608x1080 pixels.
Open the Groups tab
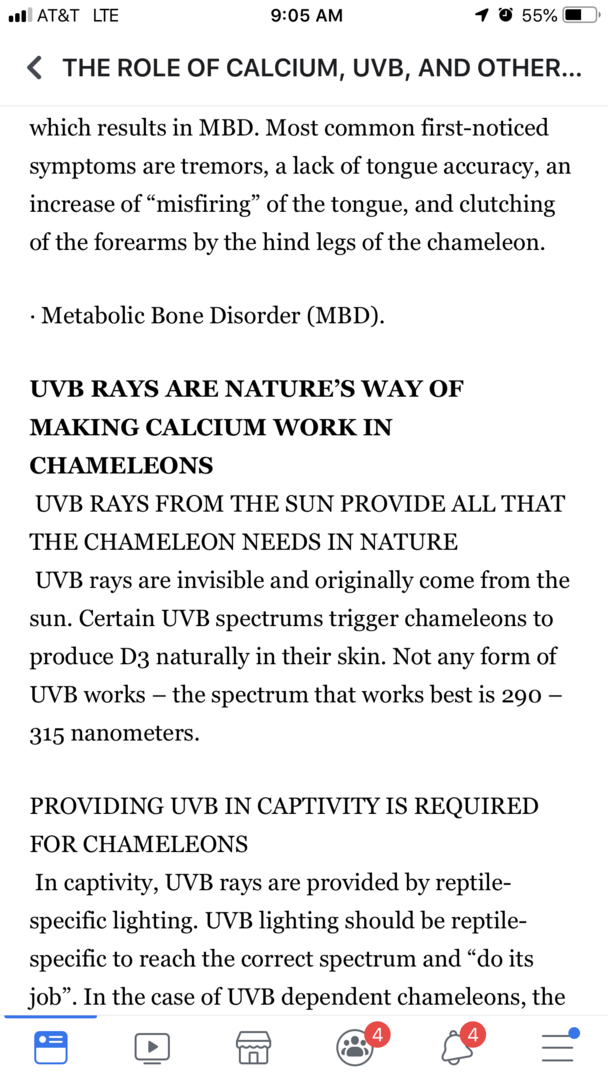coord(355,1046)
